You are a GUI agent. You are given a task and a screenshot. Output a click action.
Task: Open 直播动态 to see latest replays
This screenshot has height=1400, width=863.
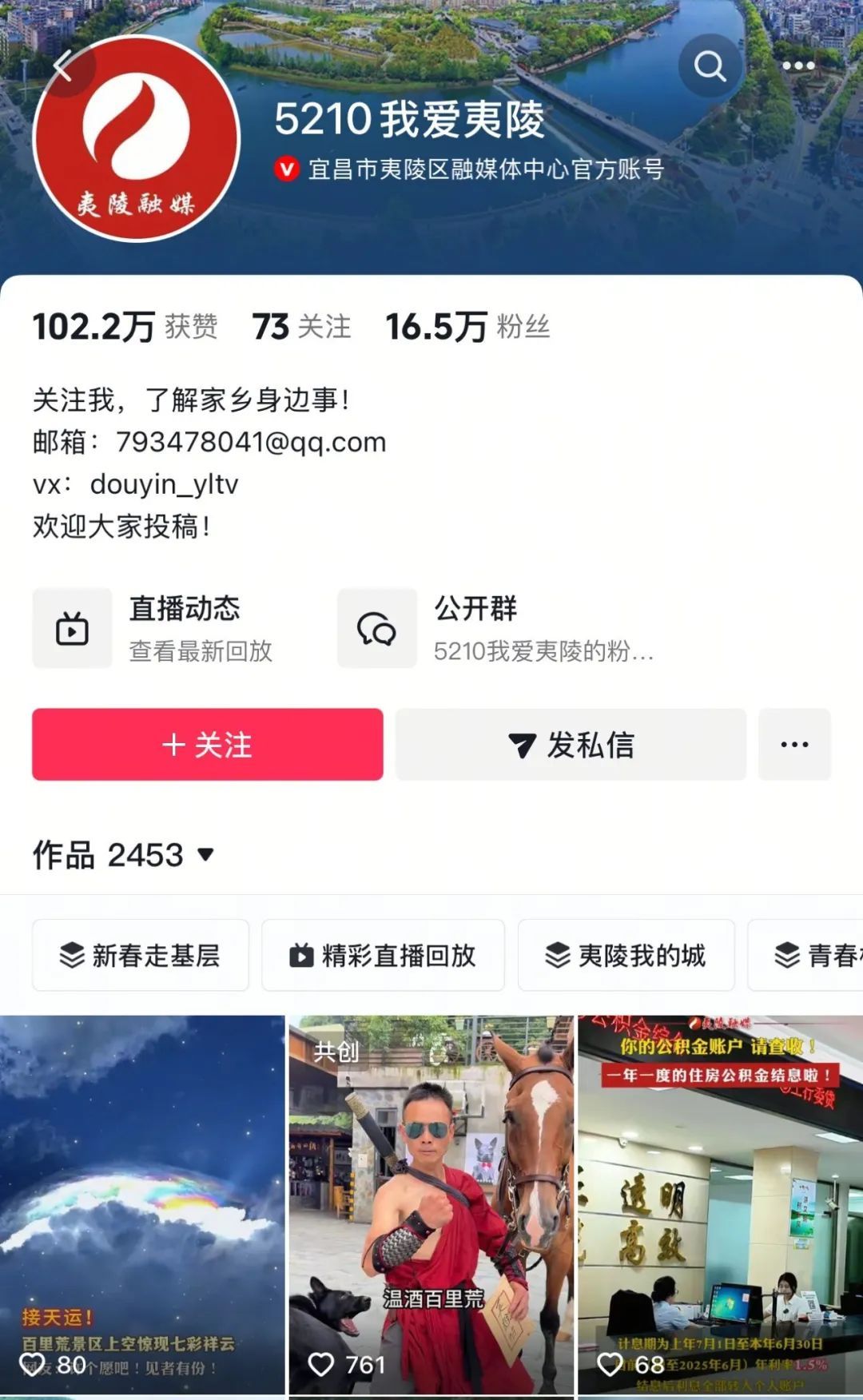160,628
